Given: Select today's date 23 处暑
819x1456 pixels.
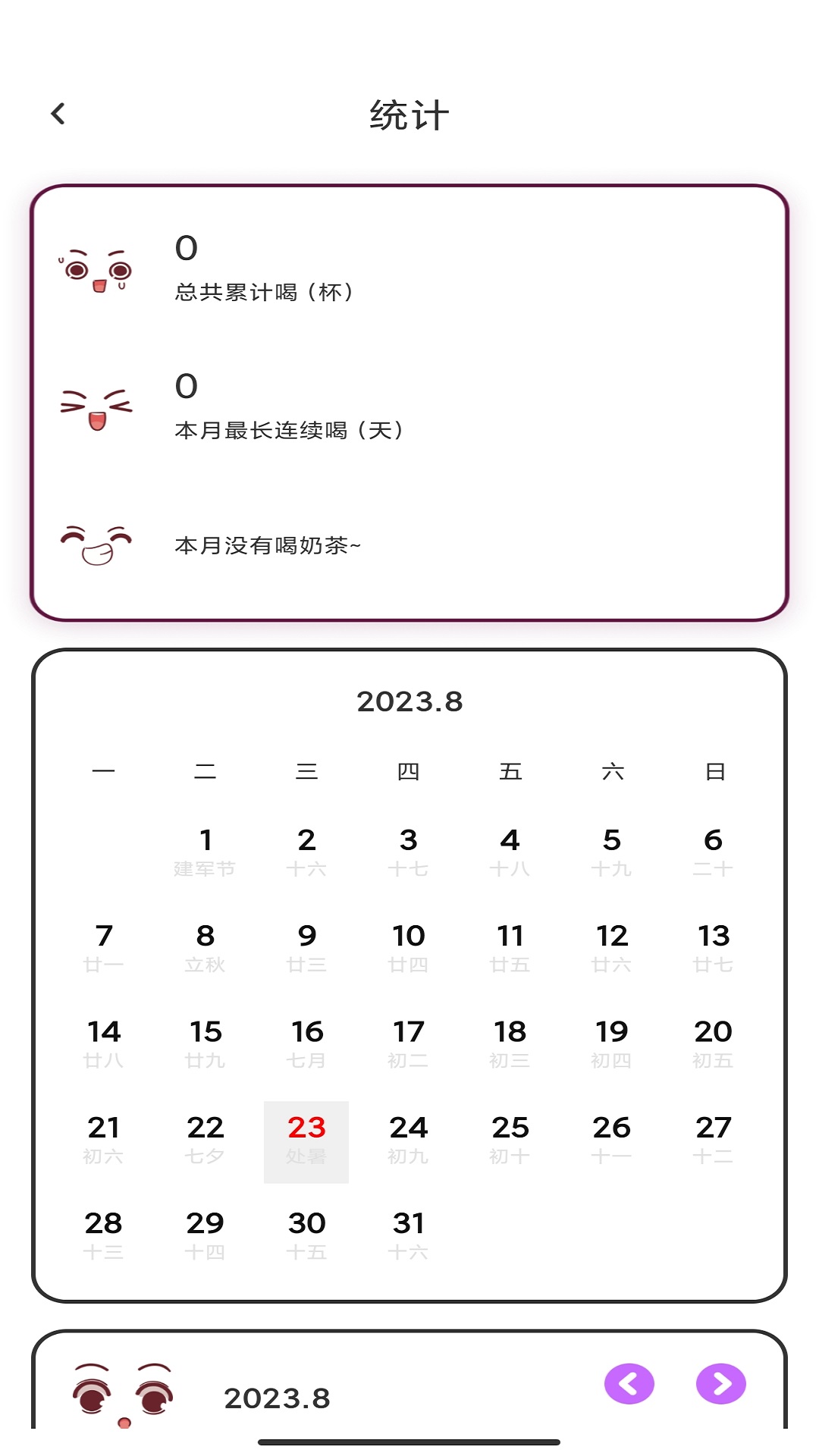Looking at the screenshot, I should point(306,1141).
